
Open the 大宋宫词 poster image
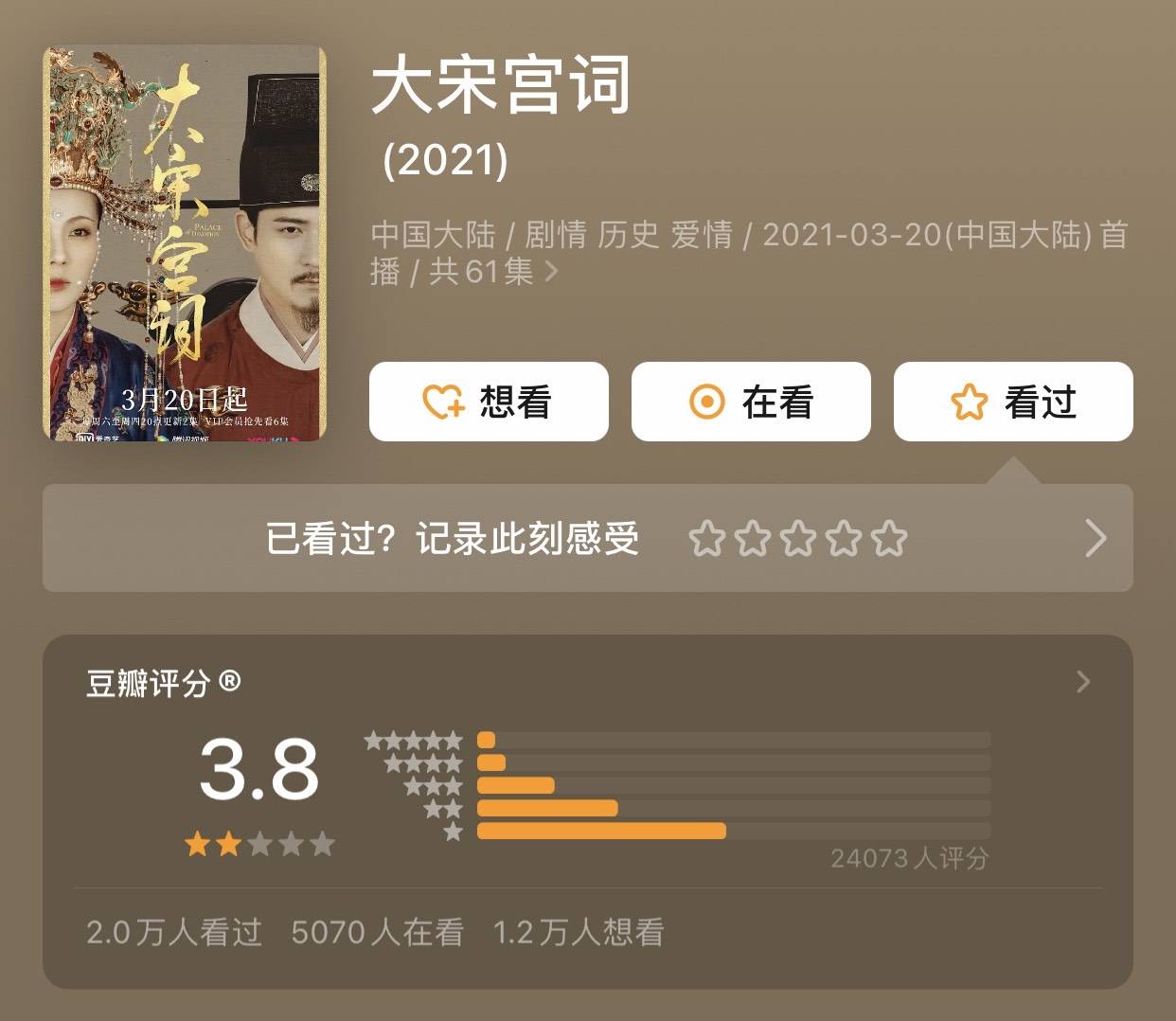click(185, 243)
